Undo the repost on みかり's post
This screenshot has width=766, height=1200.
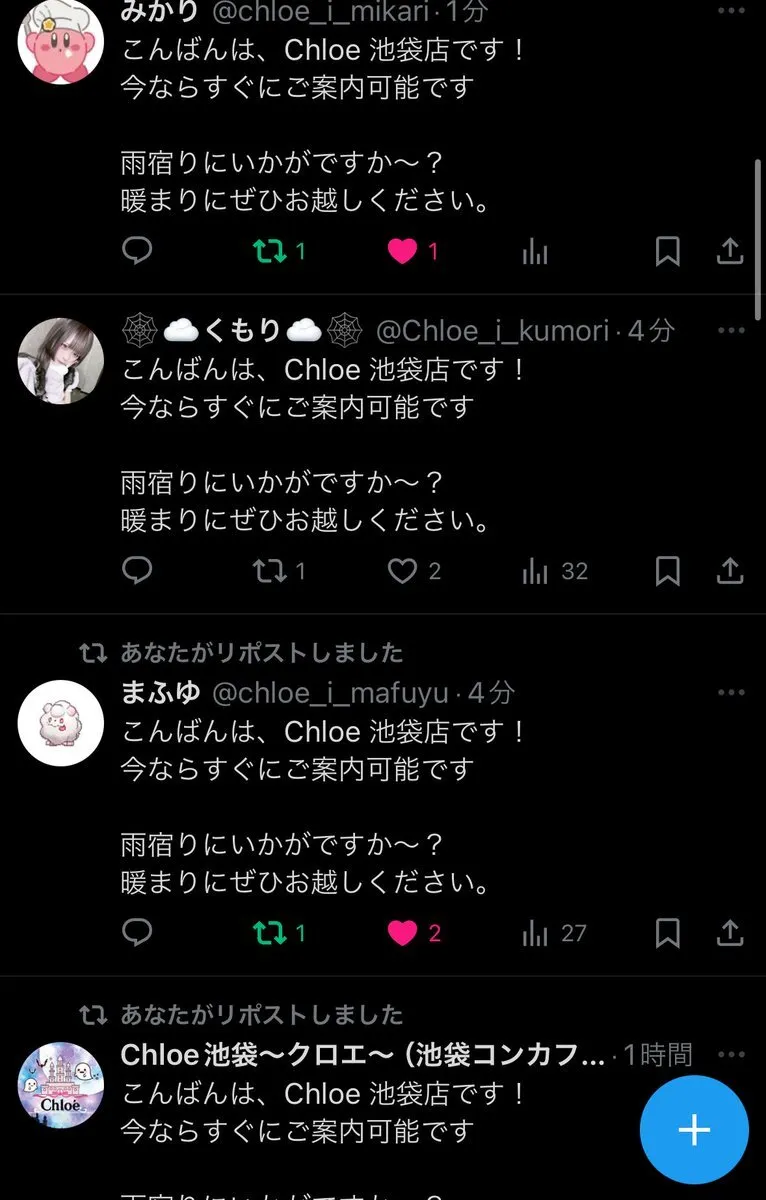[268, 251]
